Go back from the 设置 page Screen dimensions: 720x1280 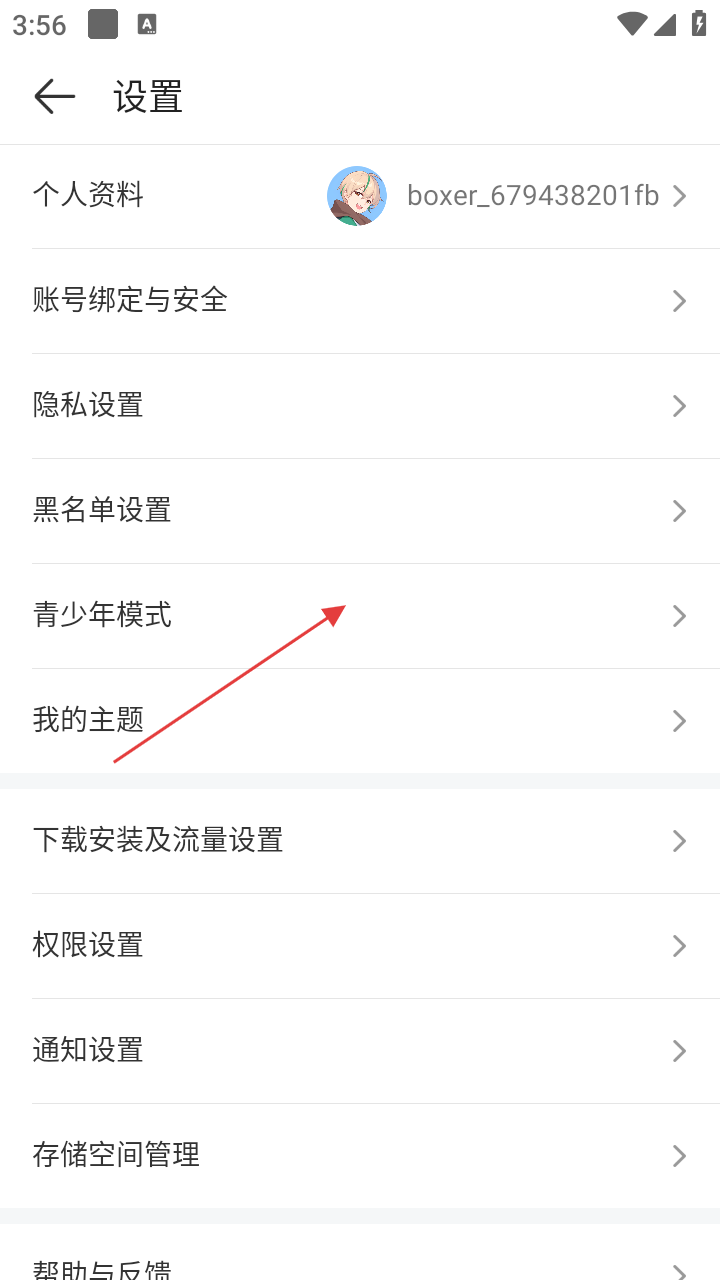point(54,97)
